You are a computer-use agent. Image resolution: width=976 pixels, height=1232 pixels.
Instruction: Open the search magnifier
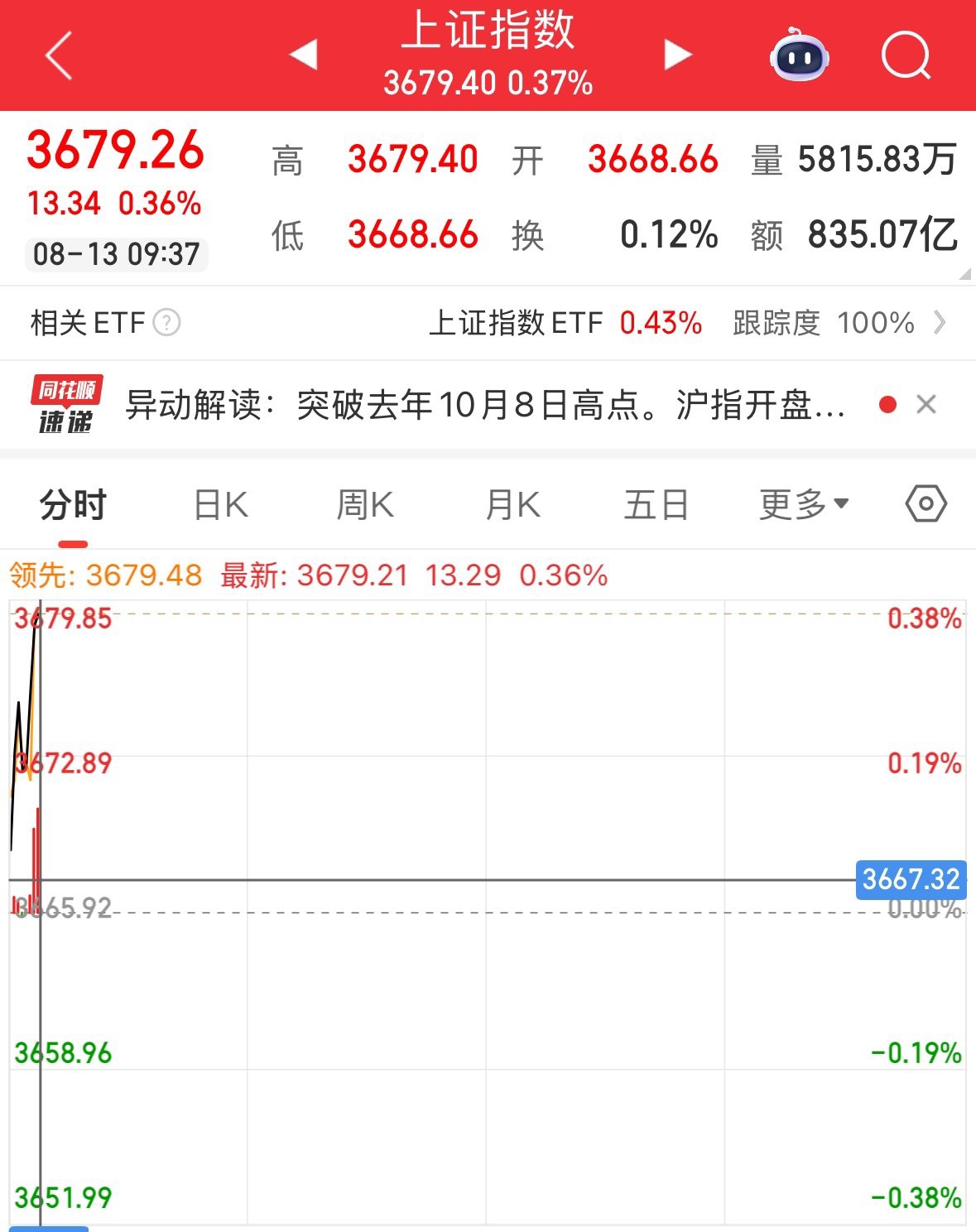906,56
